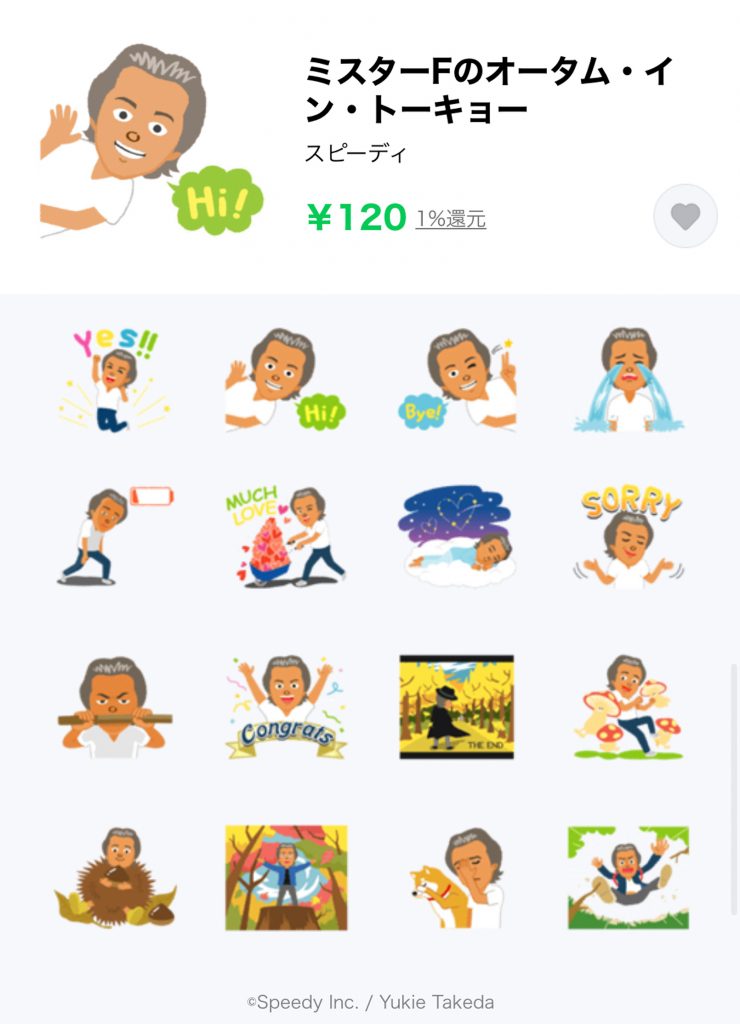Preview the biting wooden stick sticker

pos(113,706)
